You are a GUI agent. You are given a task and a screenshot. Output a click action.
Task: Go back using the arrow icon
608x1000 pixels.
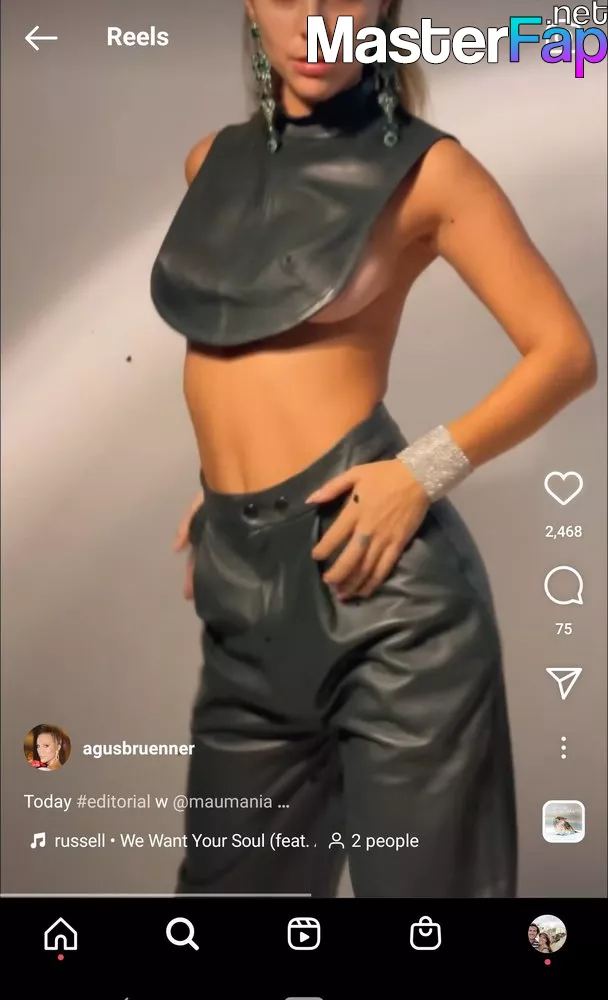point(41,38)
